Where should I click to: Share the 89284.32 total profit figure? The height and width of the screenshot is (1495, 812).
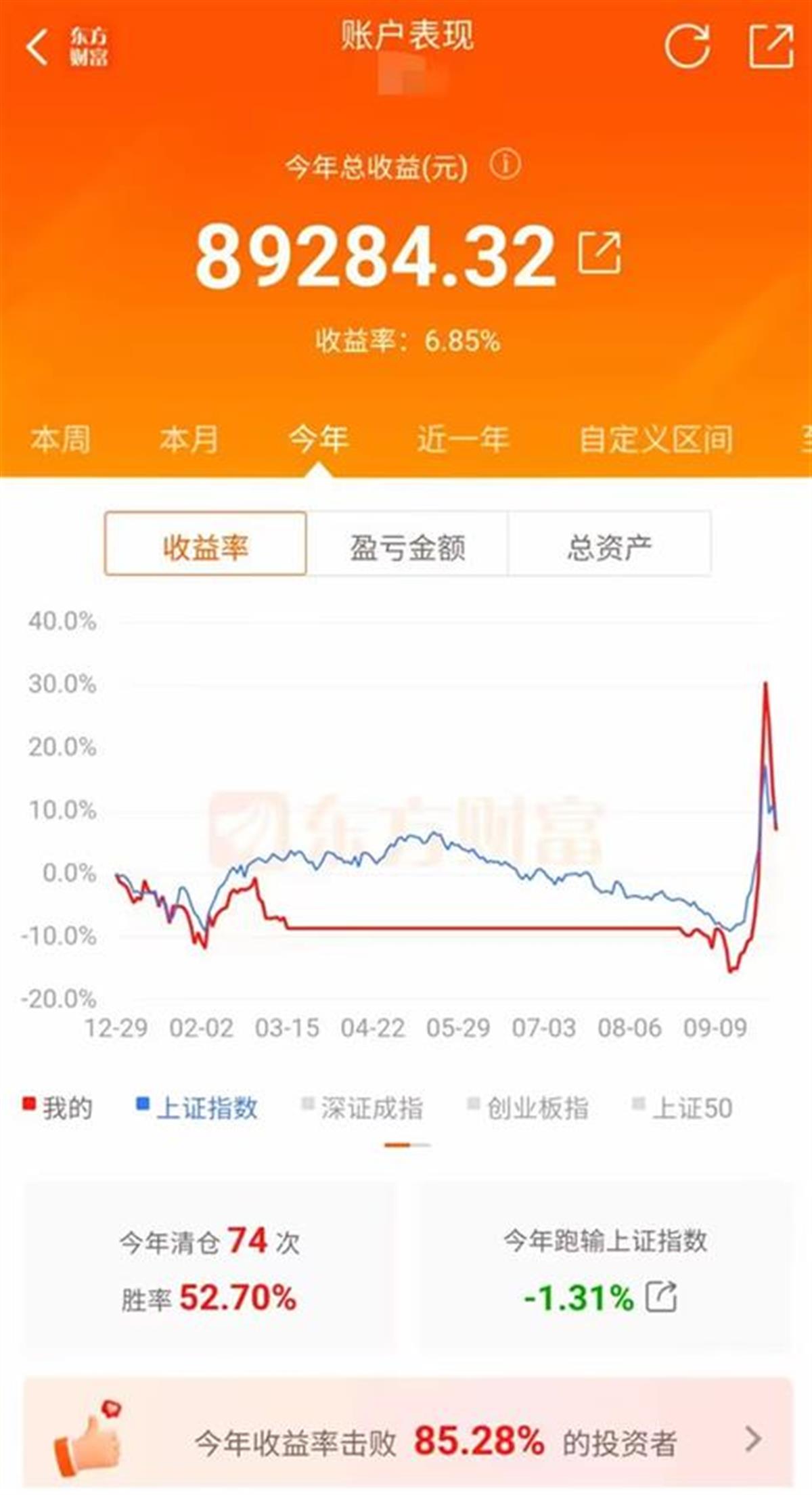(600, 254)
